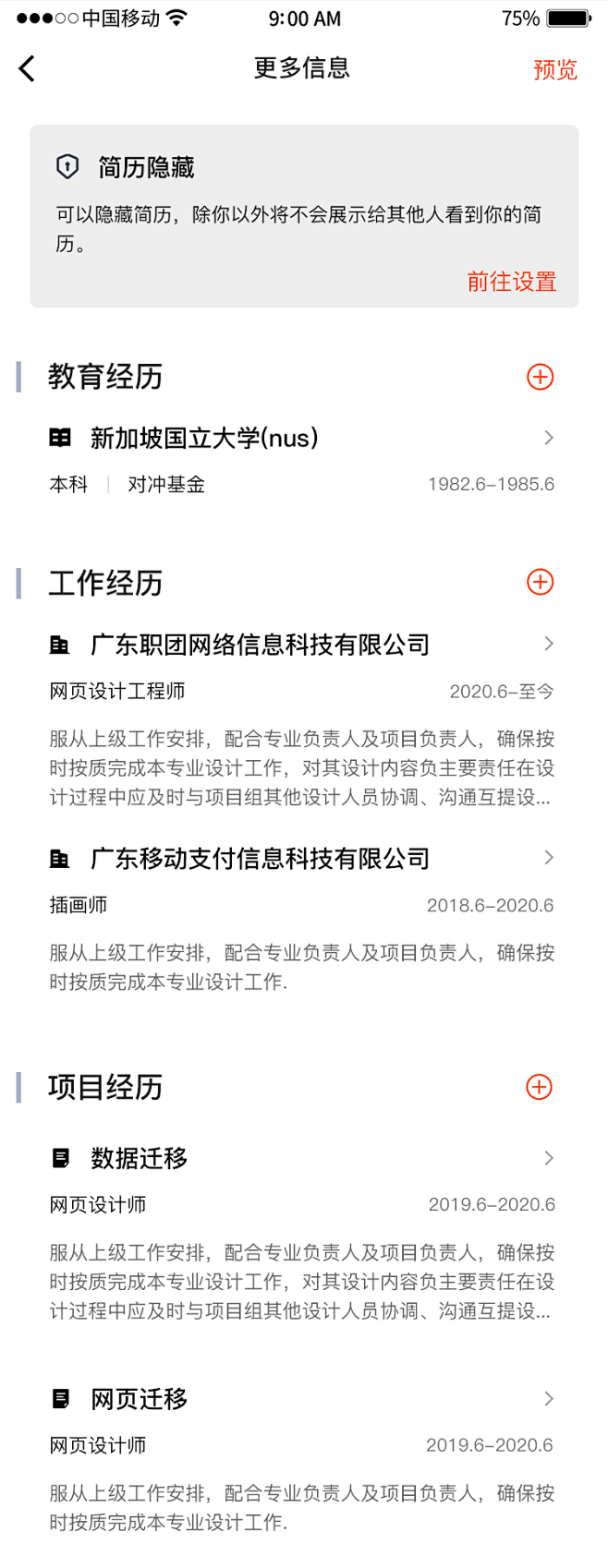The width and height of the screenshot is (608, 1568).
Task: Open the 预览 resume preview
Action: (554, 70)
